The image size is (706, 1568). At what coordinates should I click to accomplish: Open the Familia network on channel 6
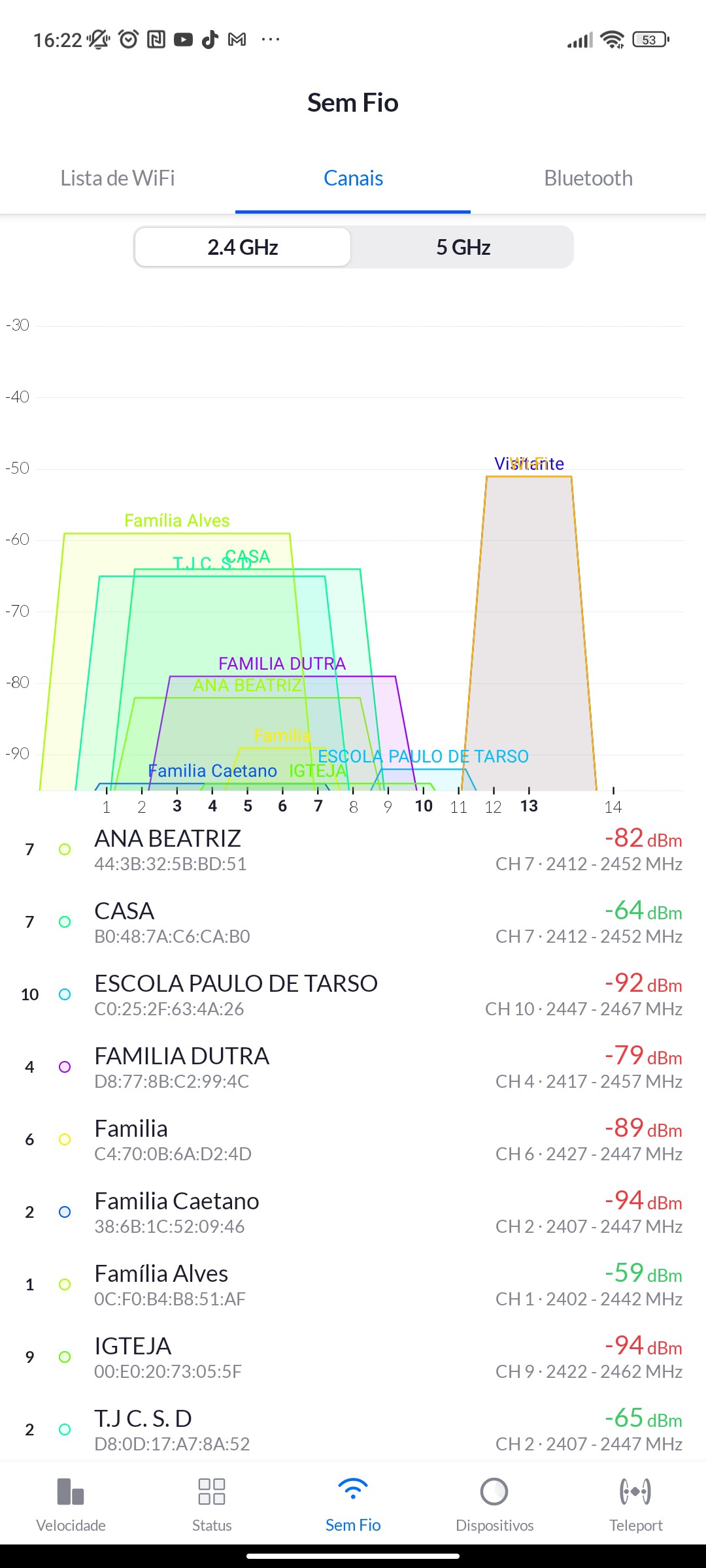point(353,1139)
